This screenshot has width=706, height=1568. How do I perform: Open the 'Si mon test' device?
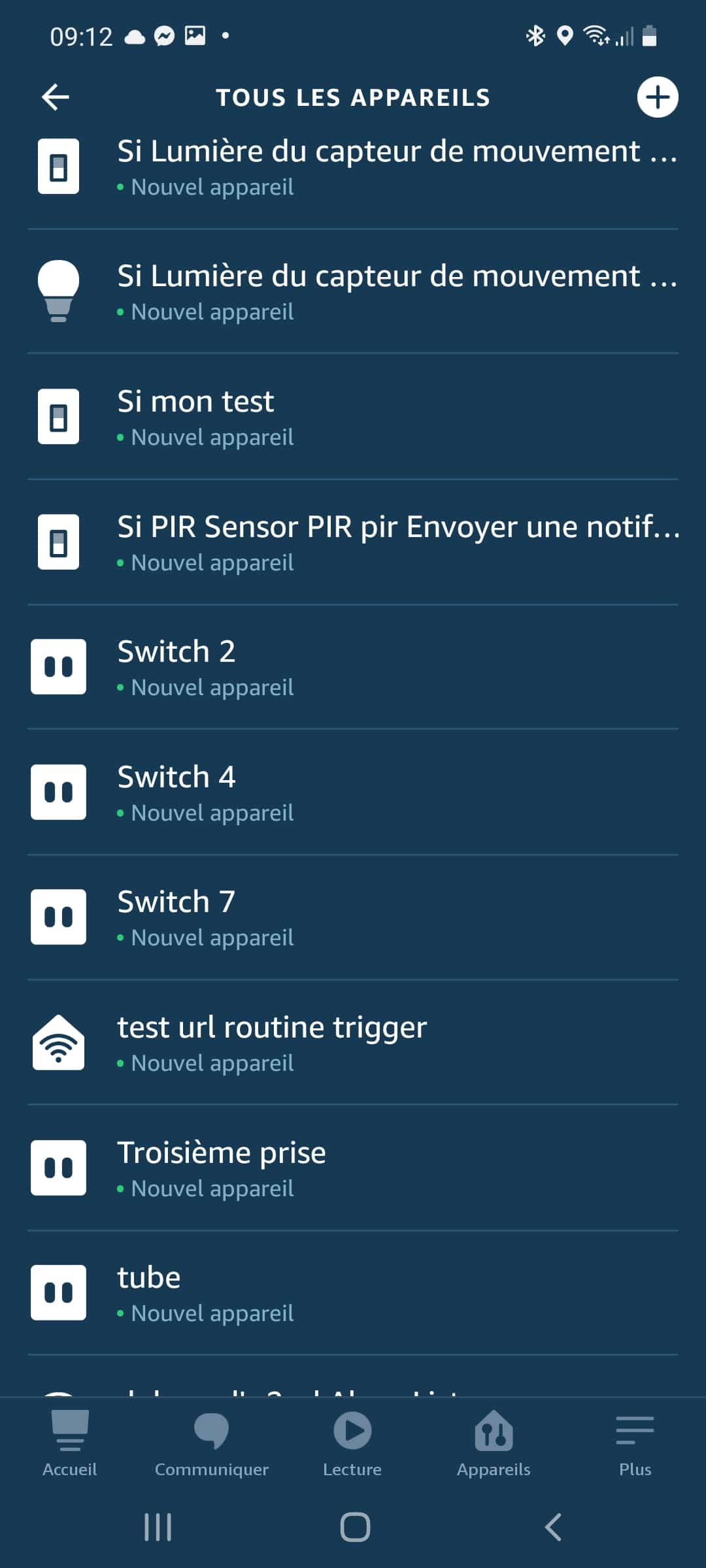[353, 417]
